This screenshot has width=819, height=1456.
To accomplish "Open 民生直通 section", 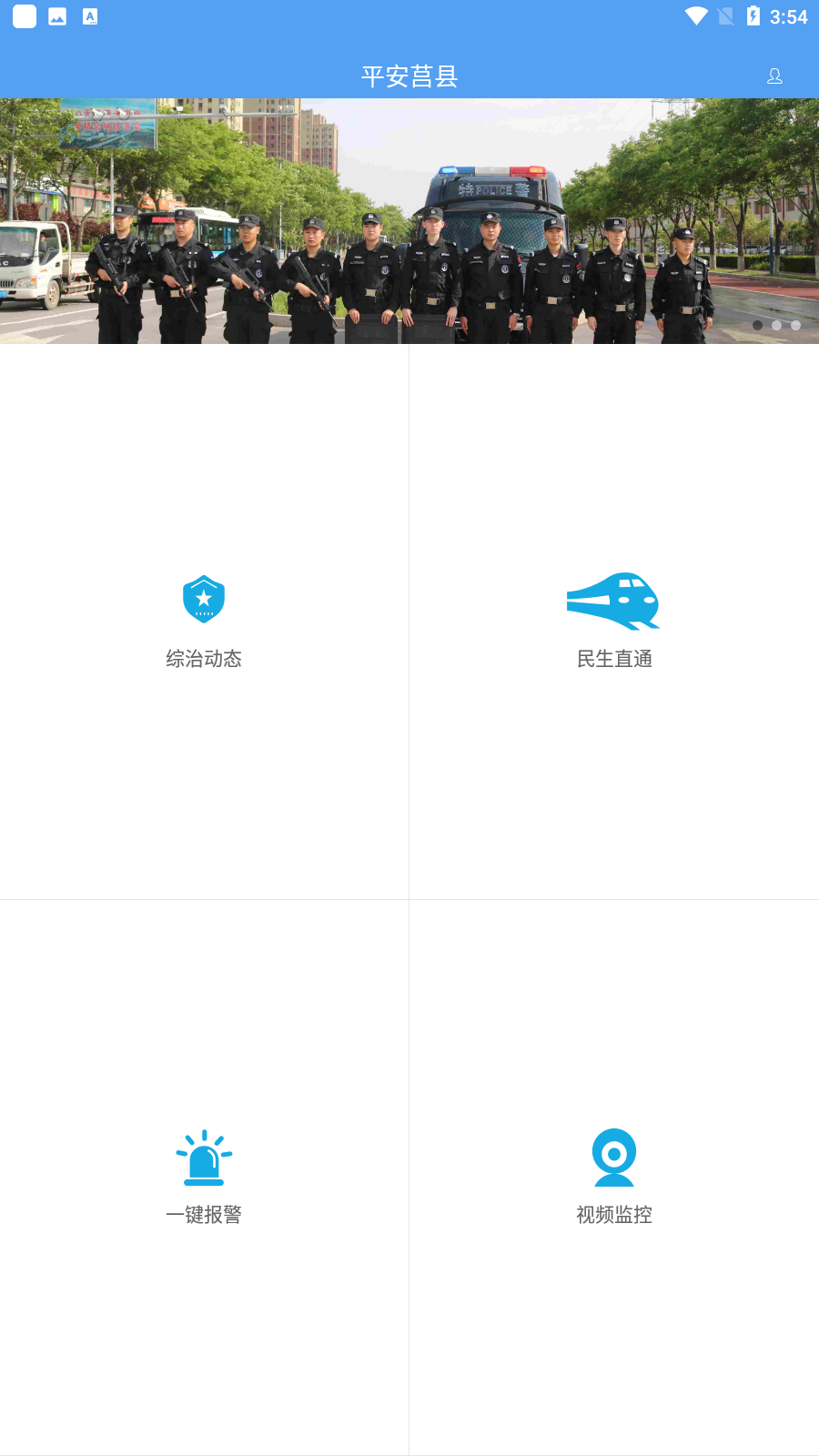I will 614,622.
